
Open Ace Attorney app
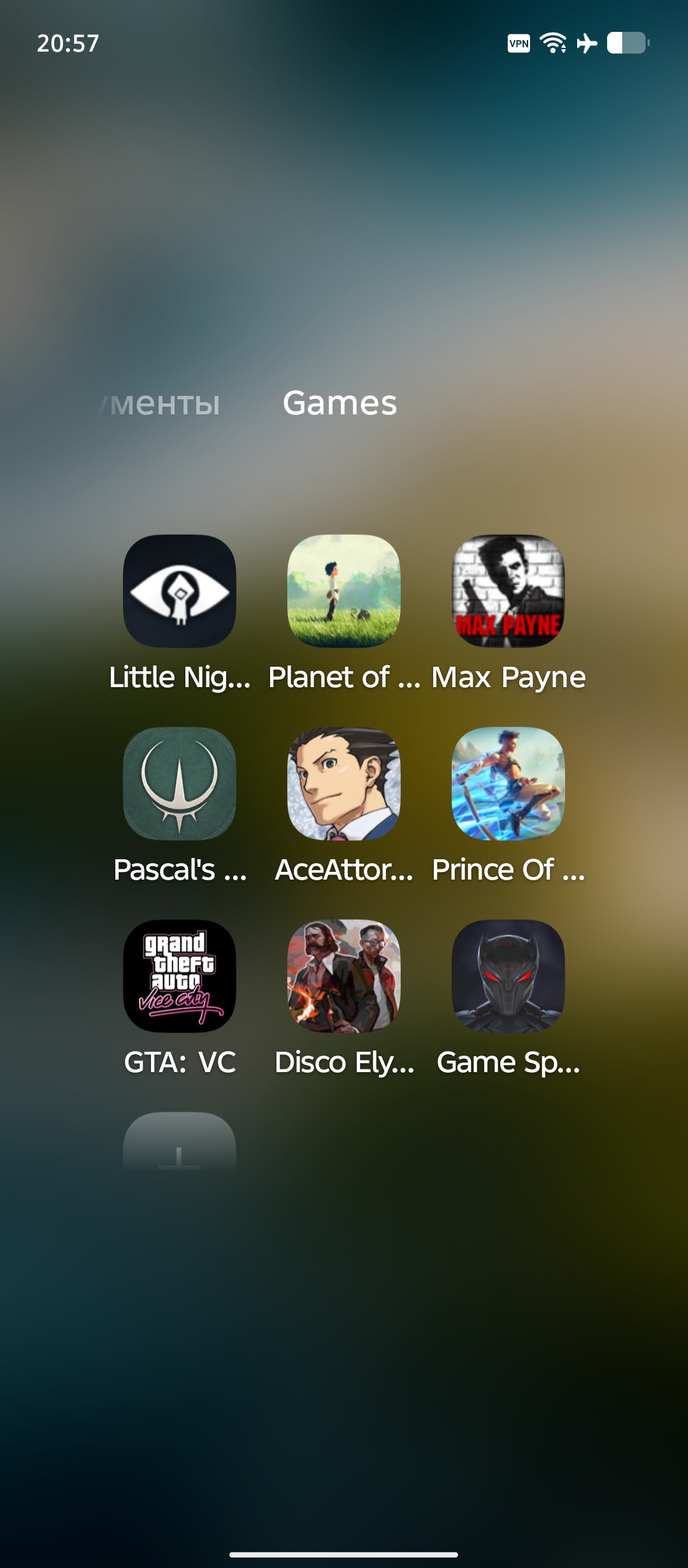[x=344, y=783]
